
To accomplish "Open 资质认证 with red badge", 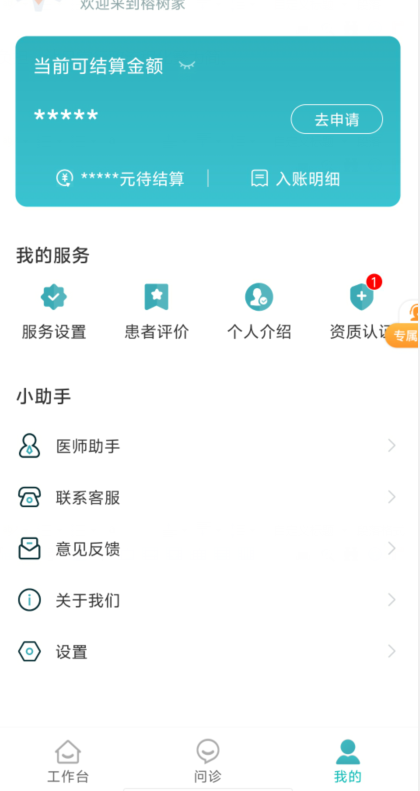I will pyautogui.click(x=362, y=312).
